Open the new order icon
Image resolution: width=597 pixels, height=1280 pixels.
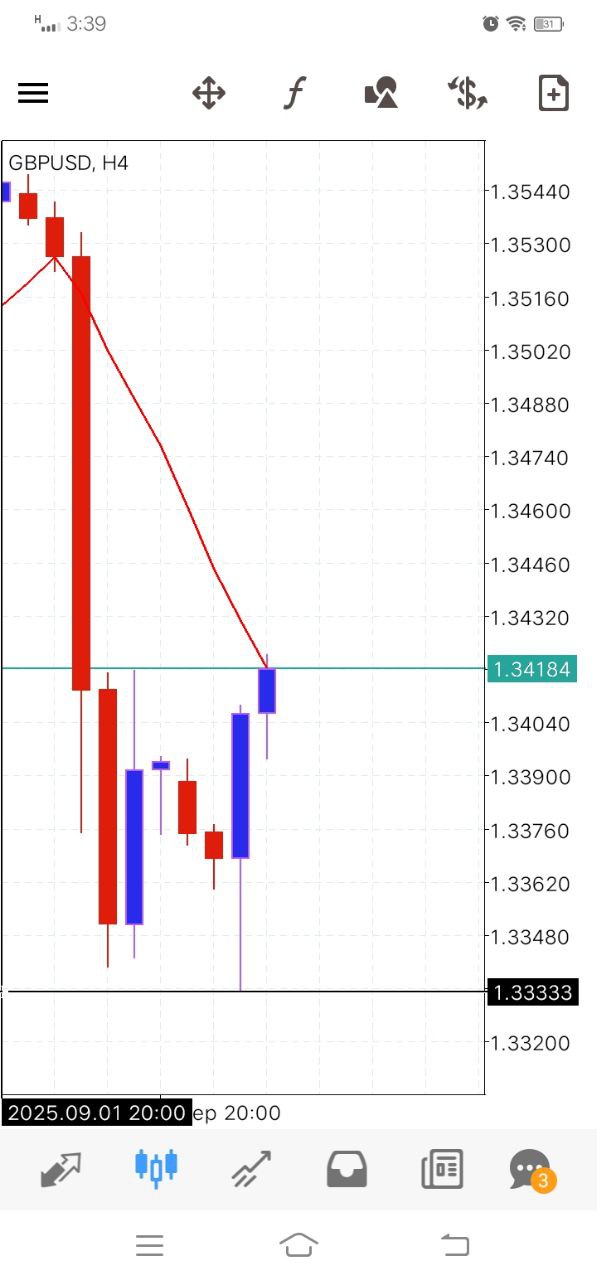tap(553, 93)
